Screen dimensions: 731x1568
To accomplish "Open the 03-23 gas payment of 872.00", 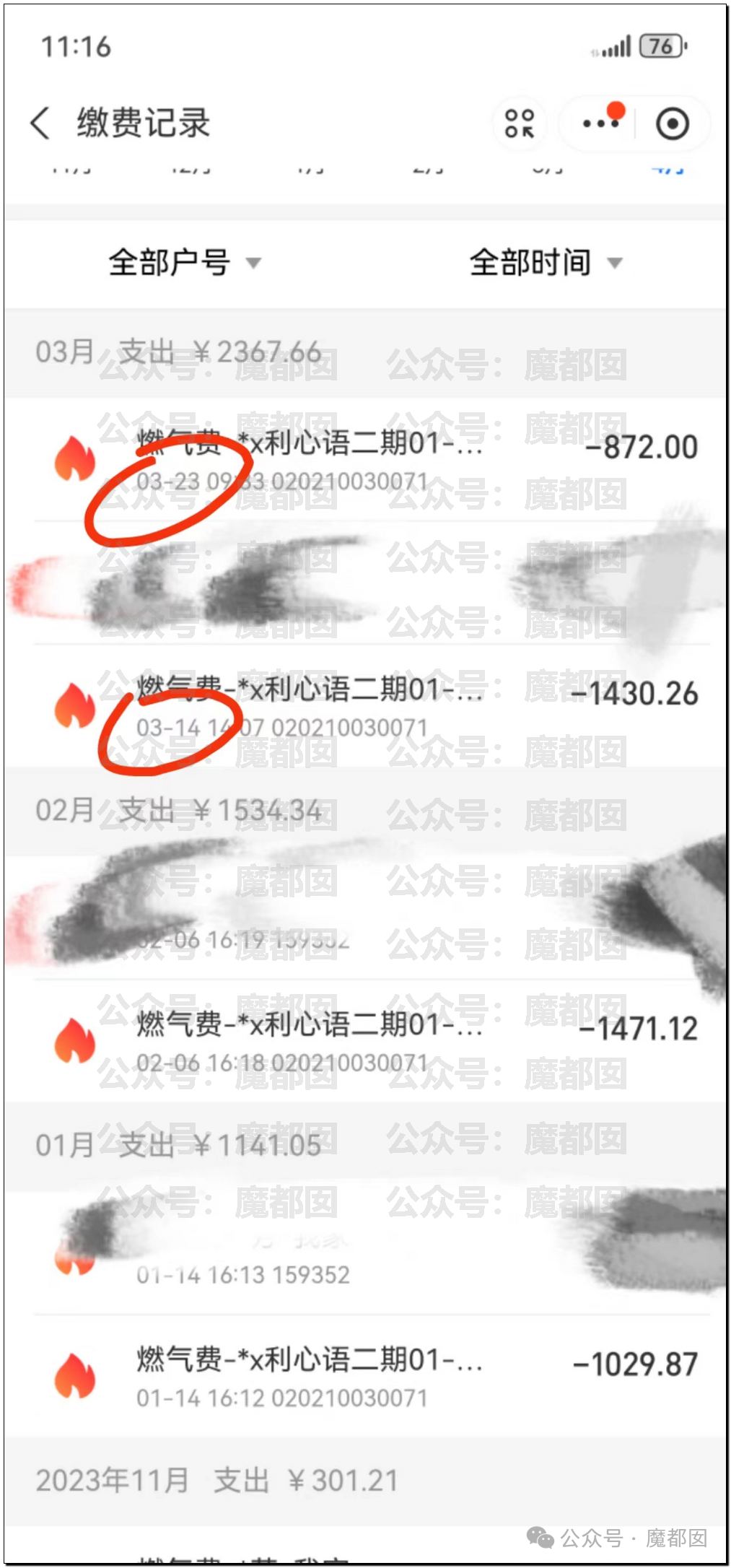I will click(366, 459).
